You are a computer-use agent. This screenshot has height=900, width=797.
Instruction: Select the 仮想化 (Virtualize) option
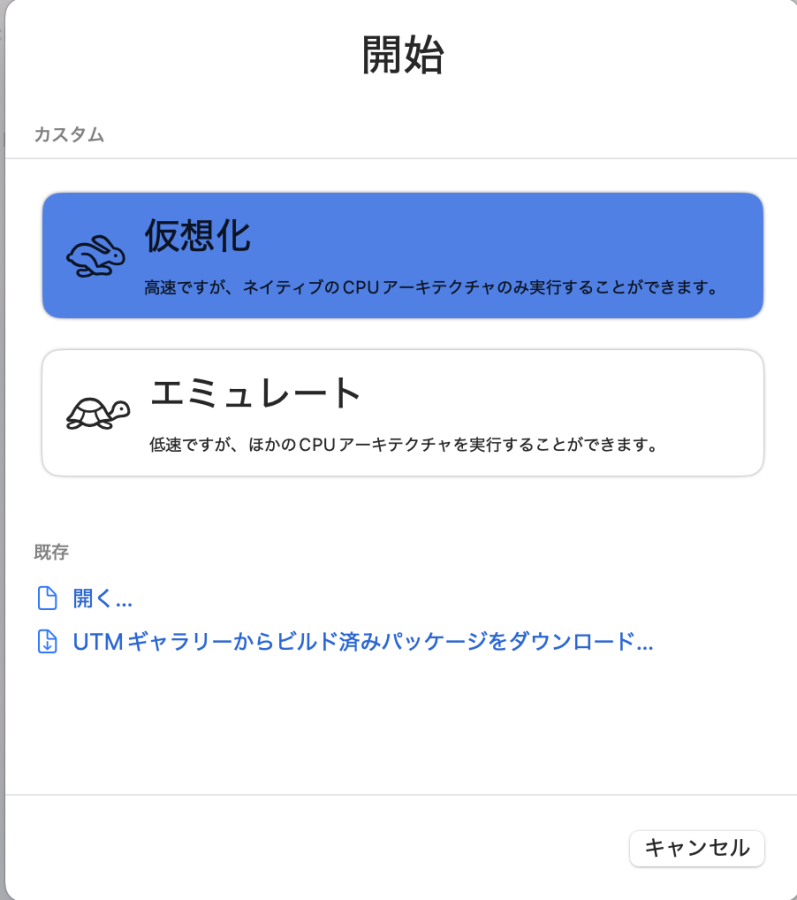402,256
